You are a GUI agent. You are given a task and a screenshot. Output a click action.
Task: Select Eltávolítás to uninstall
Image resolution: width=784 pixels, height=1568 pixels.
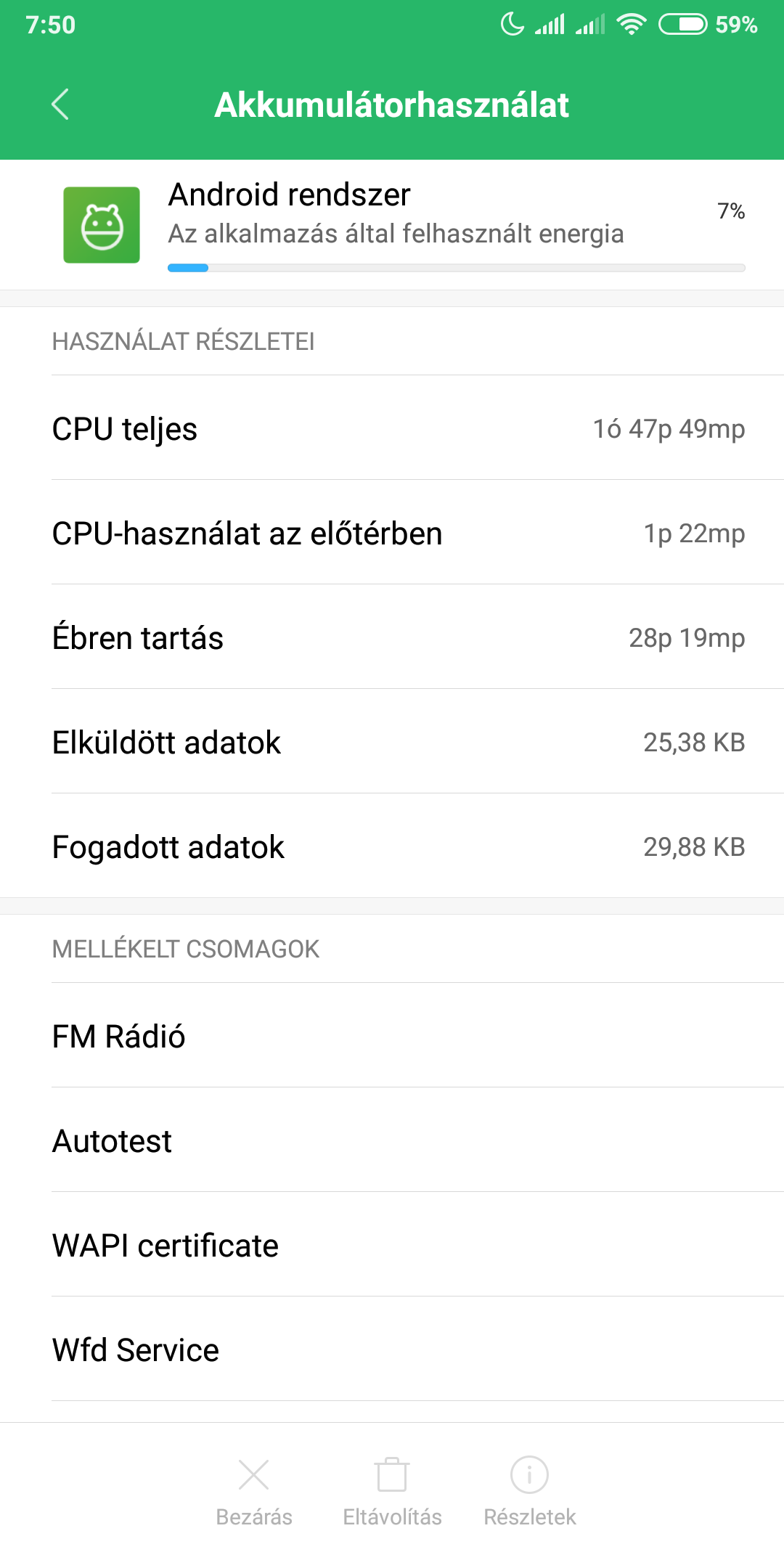tap(392, 1490)
